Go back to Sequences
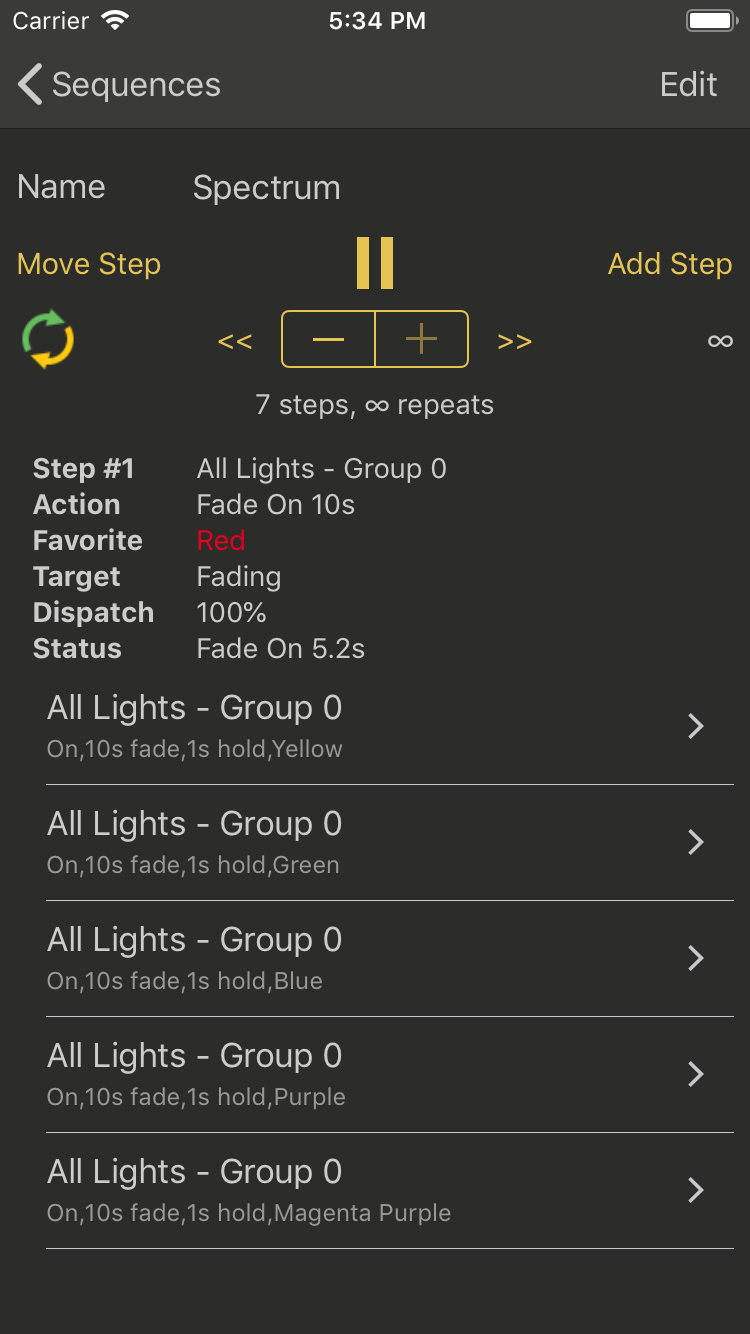 click(119, 85)
